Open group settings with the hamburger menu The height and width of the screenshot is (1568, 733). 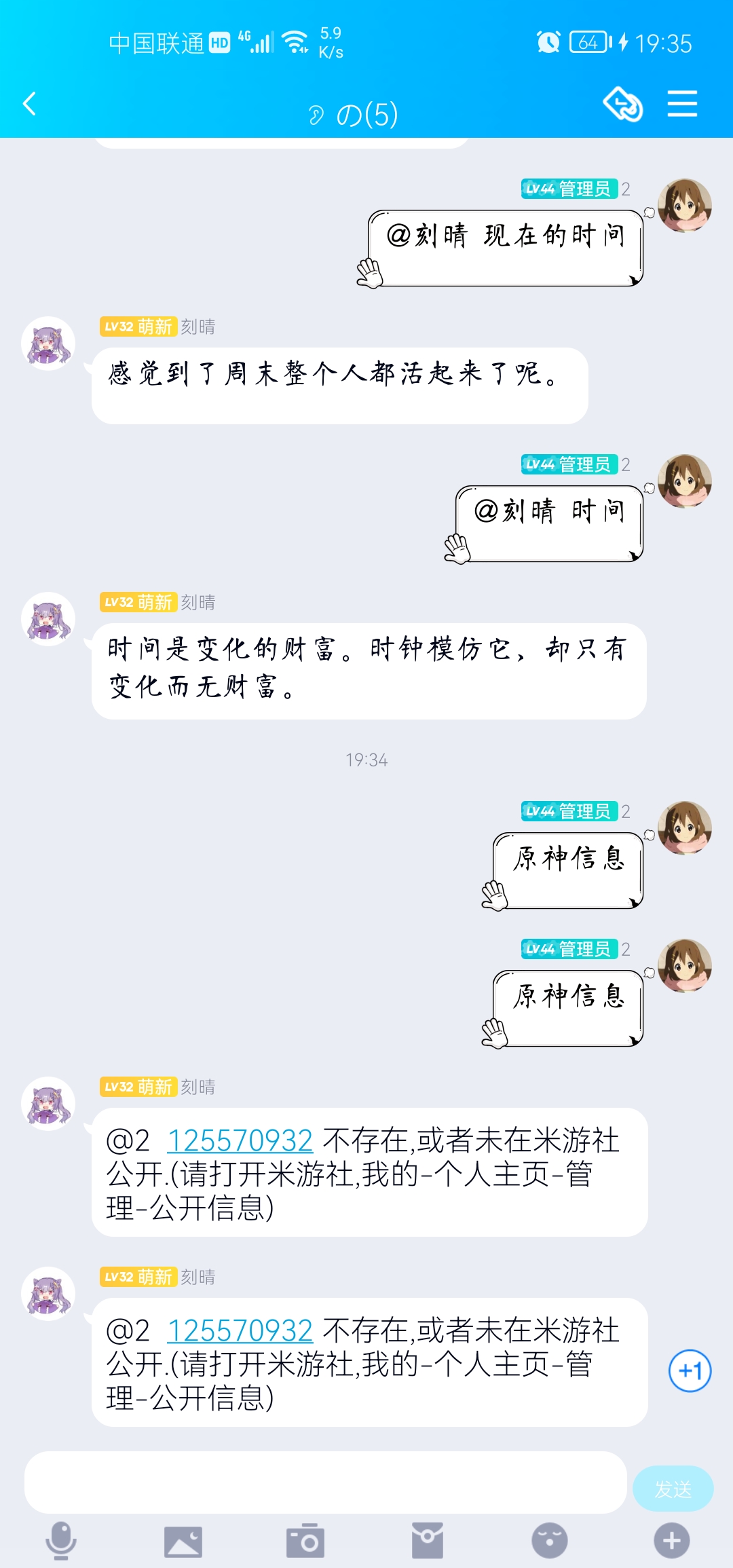click(x=682, y=103)
